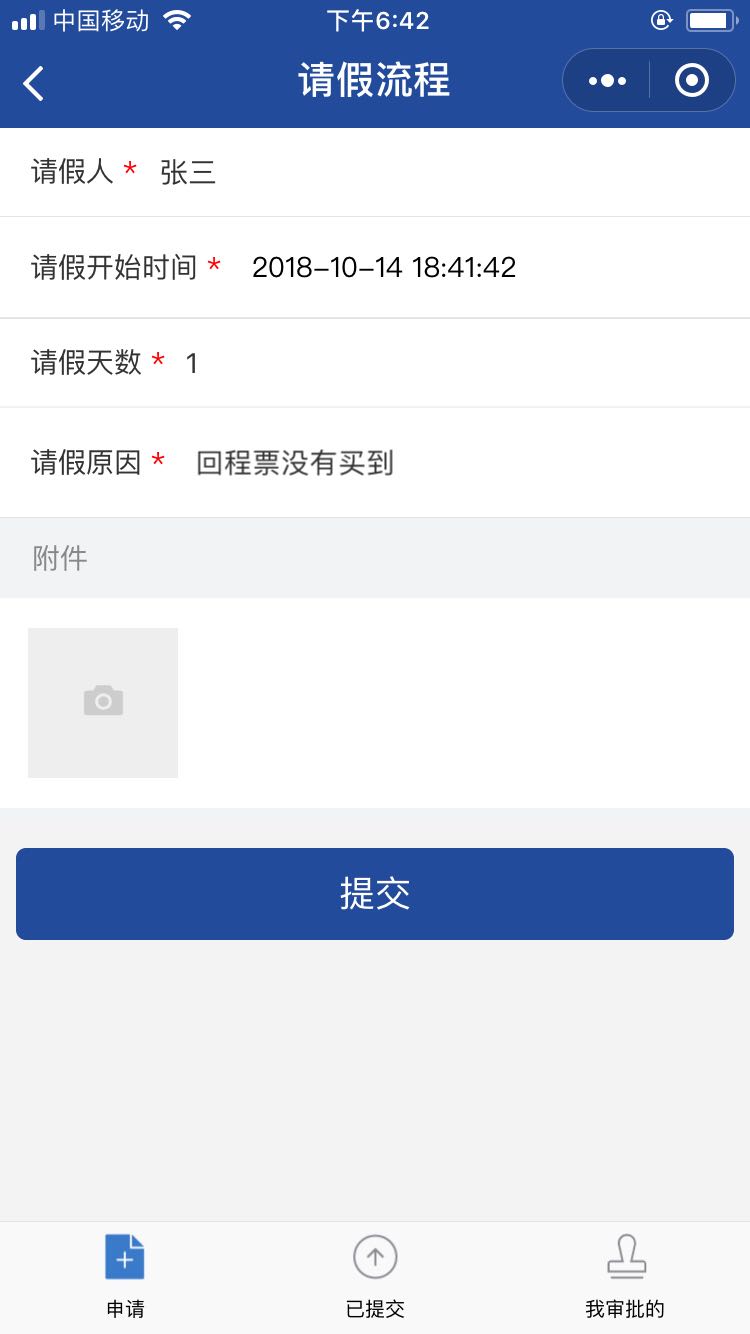Go back using the header arrow
The height and width of the screenshot is (1334, 750).
click(34, 83)
